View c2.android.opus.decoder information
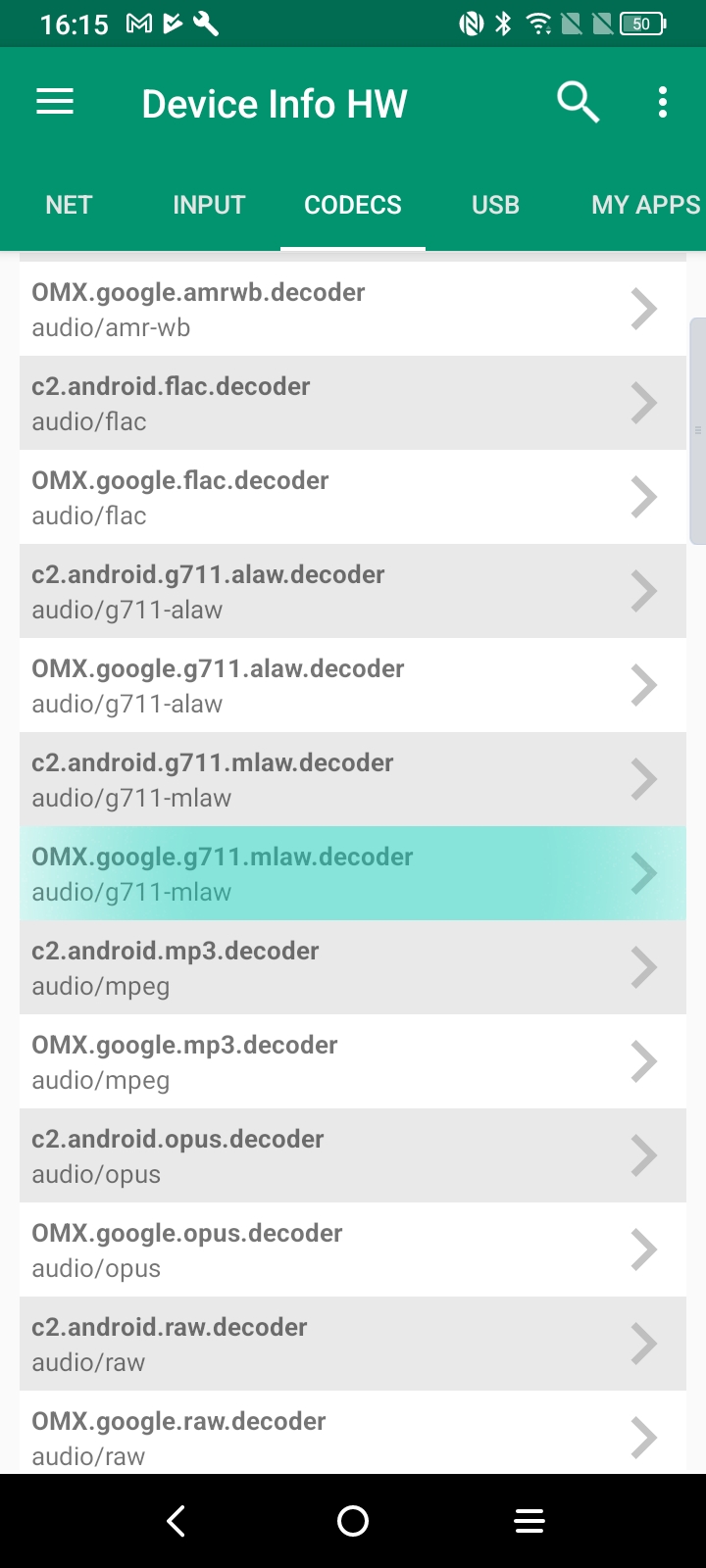 coord(352,1155)
